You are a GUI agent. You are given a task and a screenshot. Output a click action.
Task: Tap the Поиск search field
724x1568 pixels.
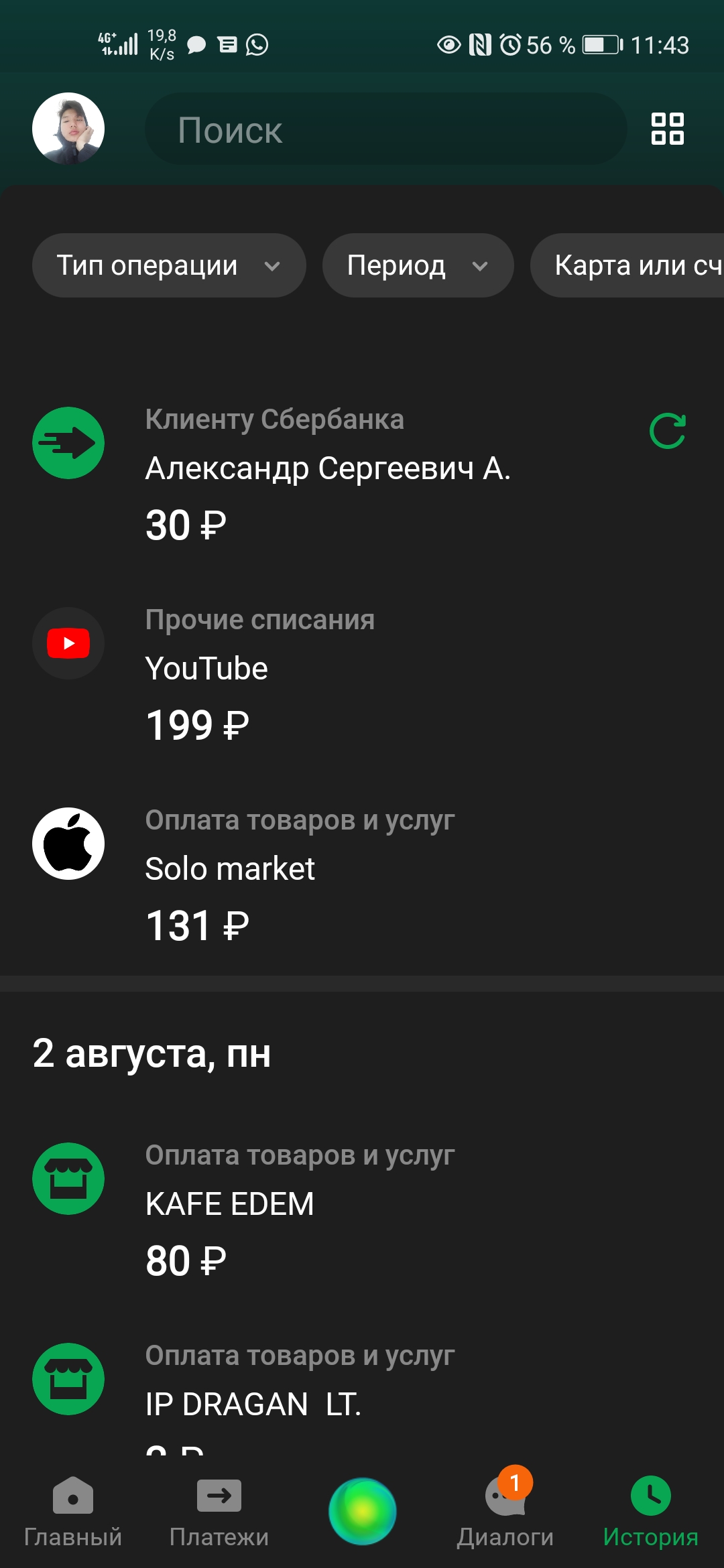pyautogui.click(x=385, y=129)
